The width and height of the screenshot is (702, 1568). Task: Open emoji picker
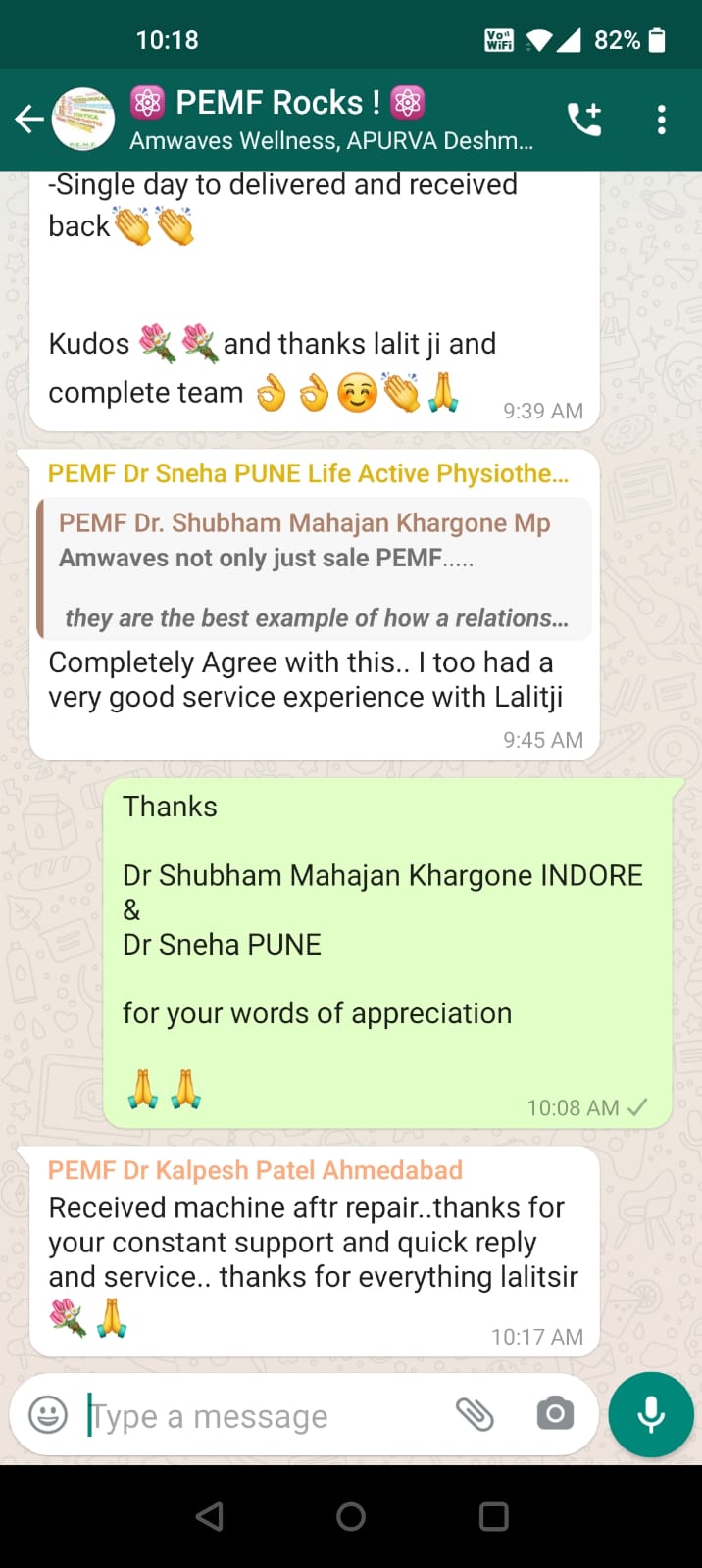[x=48, y=1415]
